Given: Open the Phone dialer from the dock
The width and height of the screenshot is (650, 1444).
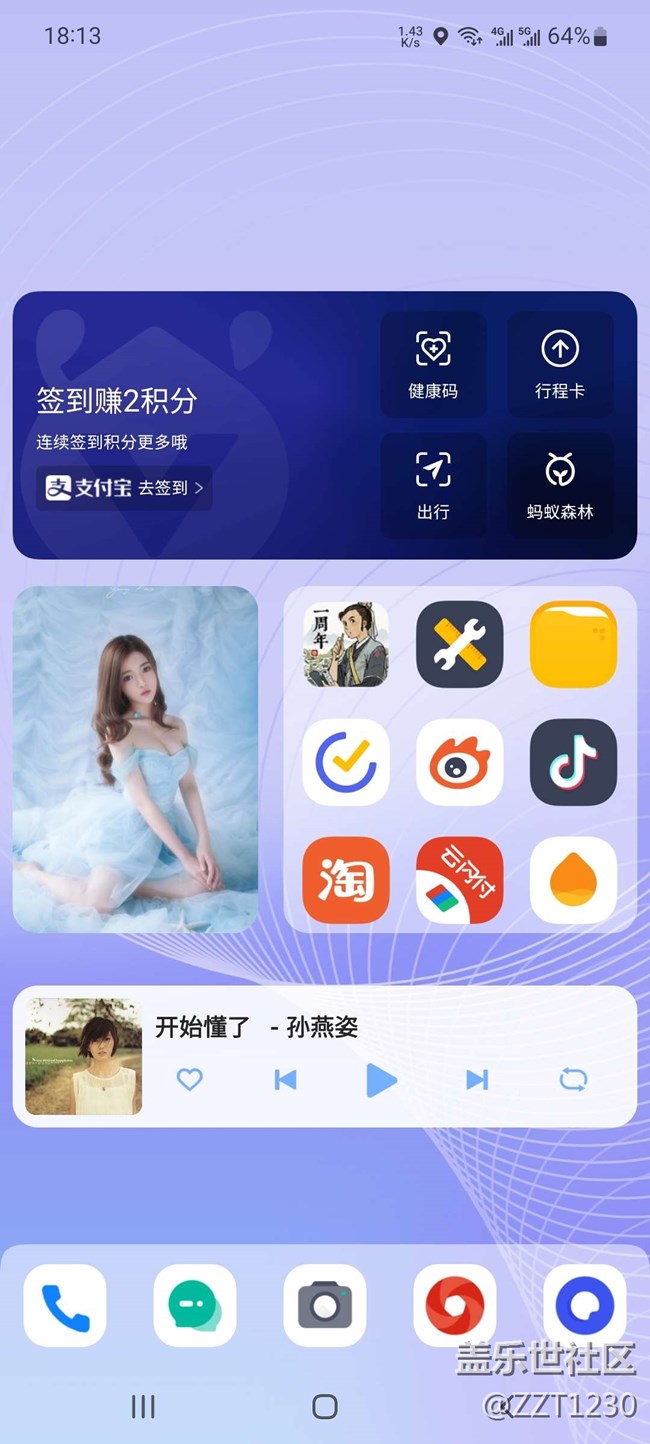Looking at the screenshot, I should pos(65,1305).
